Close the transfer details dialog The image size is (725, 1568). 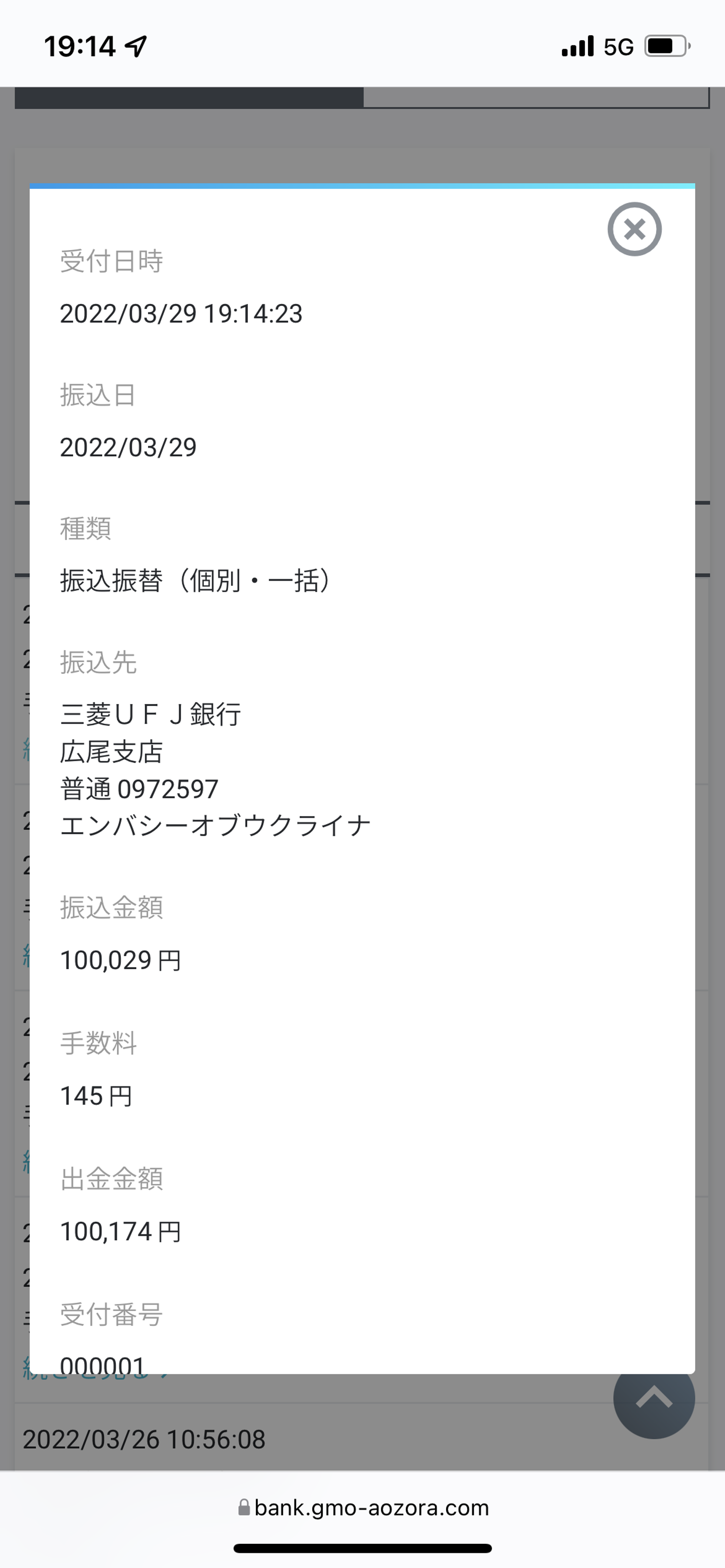(x=634, y=229)
